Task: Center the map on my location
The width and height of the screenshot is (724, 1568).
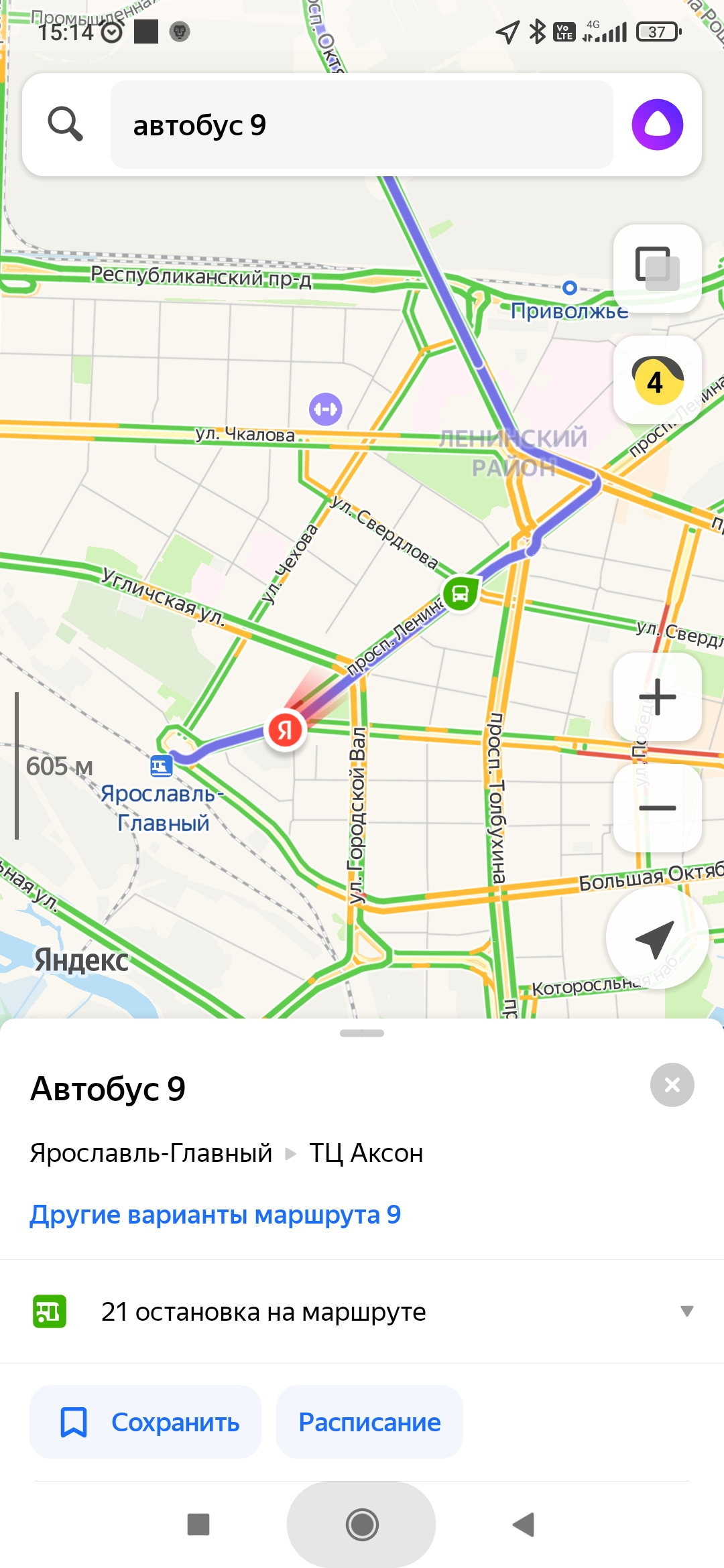Action: (656, 938)
